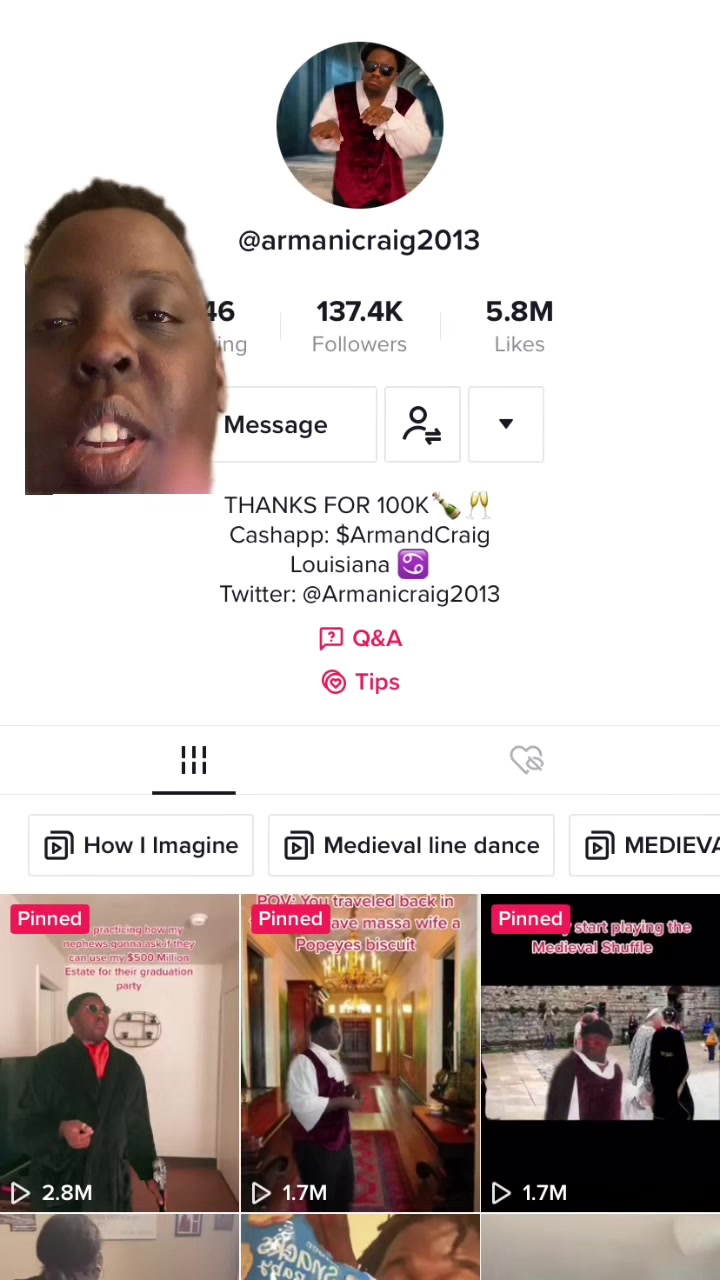
Task: Open the Q&A link
Action: 361,638
